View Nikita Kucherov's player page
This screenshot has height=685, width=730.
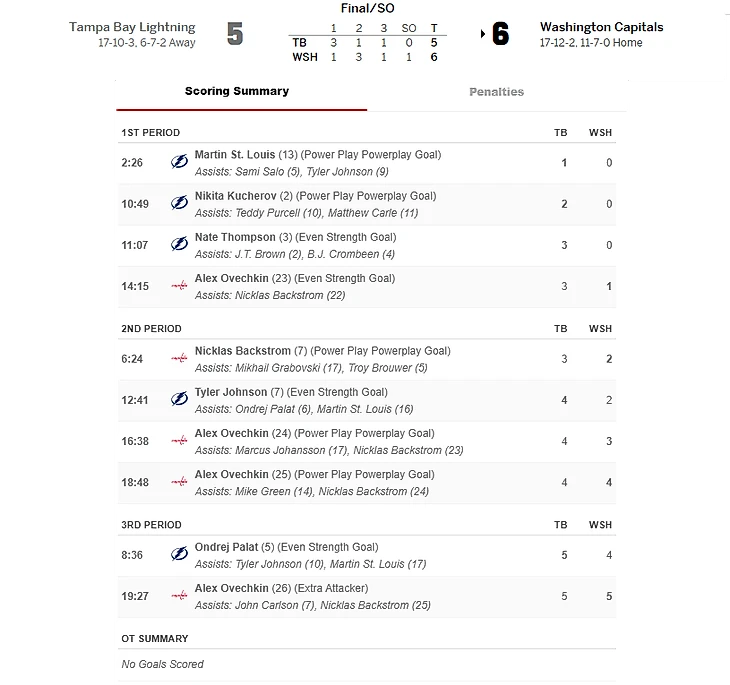(x=235, y=196)
